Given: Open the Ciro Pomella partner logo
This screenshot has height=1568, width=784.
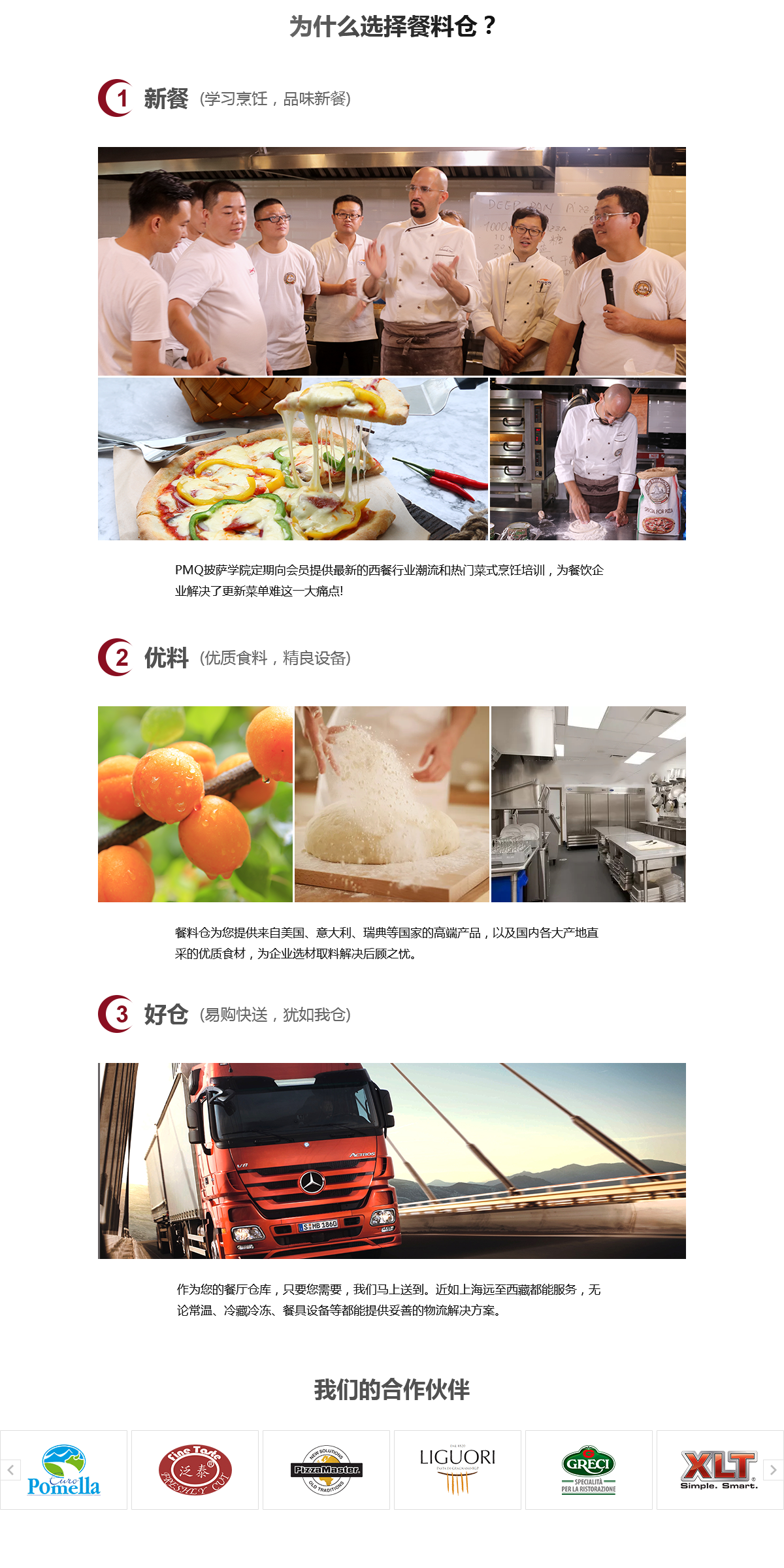Looking at the screenshot, I should click(64, 1470).
